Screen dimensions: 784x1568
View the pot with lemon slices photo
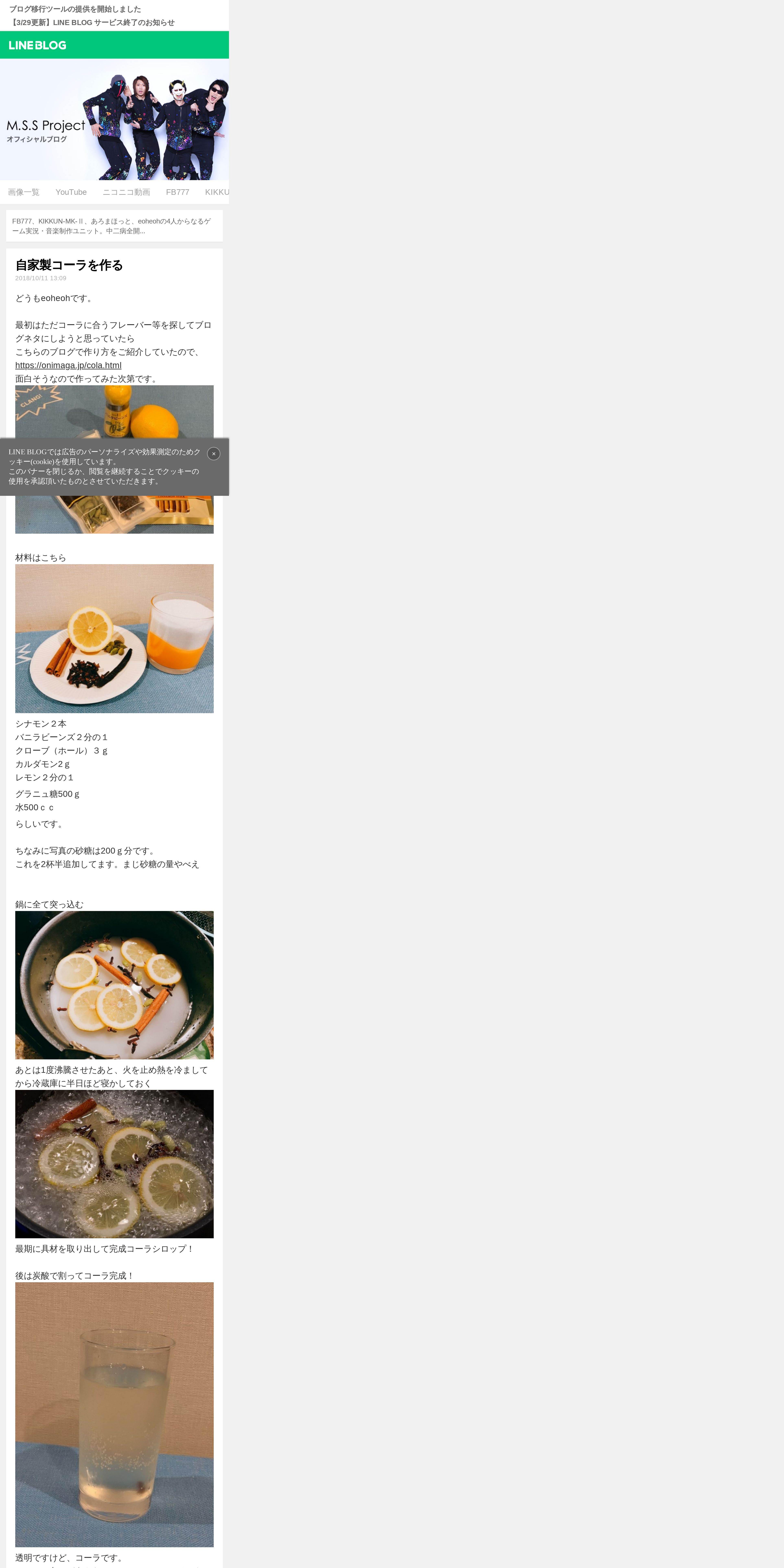114,985
